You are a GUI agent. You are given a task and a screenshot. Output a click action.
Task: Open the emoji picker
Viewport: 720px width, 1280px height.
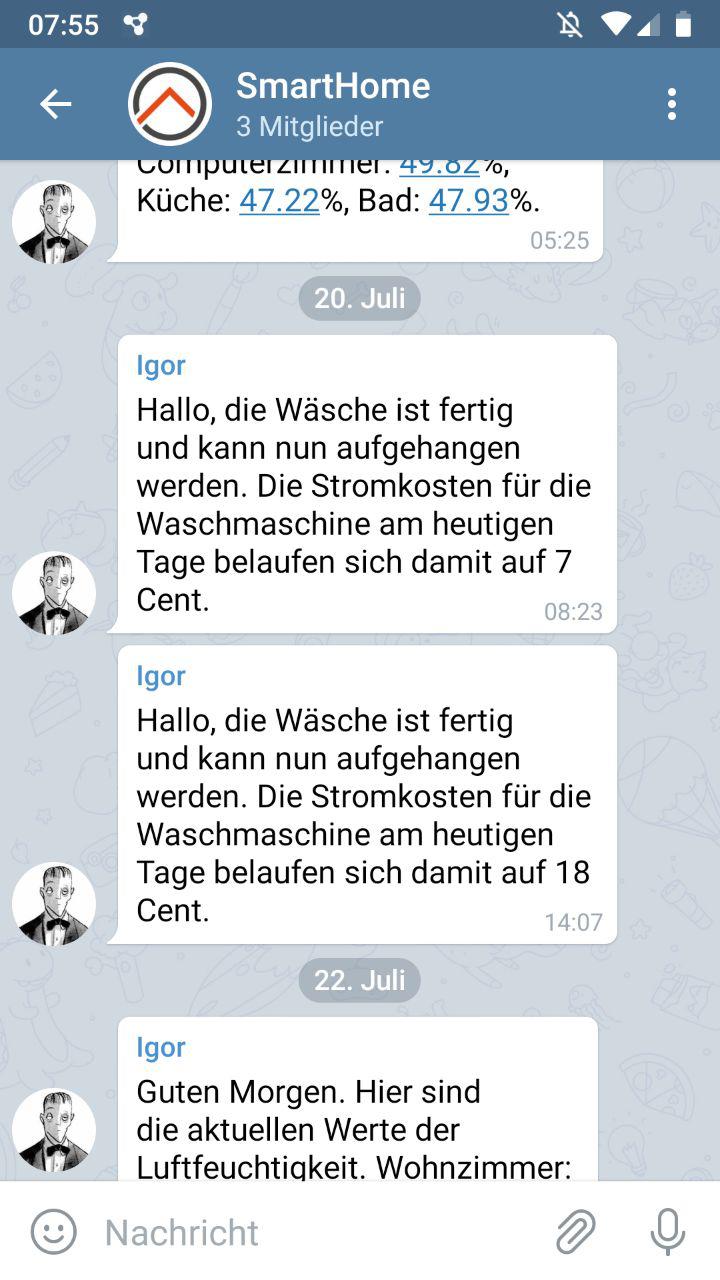pyautogui.click(x=53, y=1232)
